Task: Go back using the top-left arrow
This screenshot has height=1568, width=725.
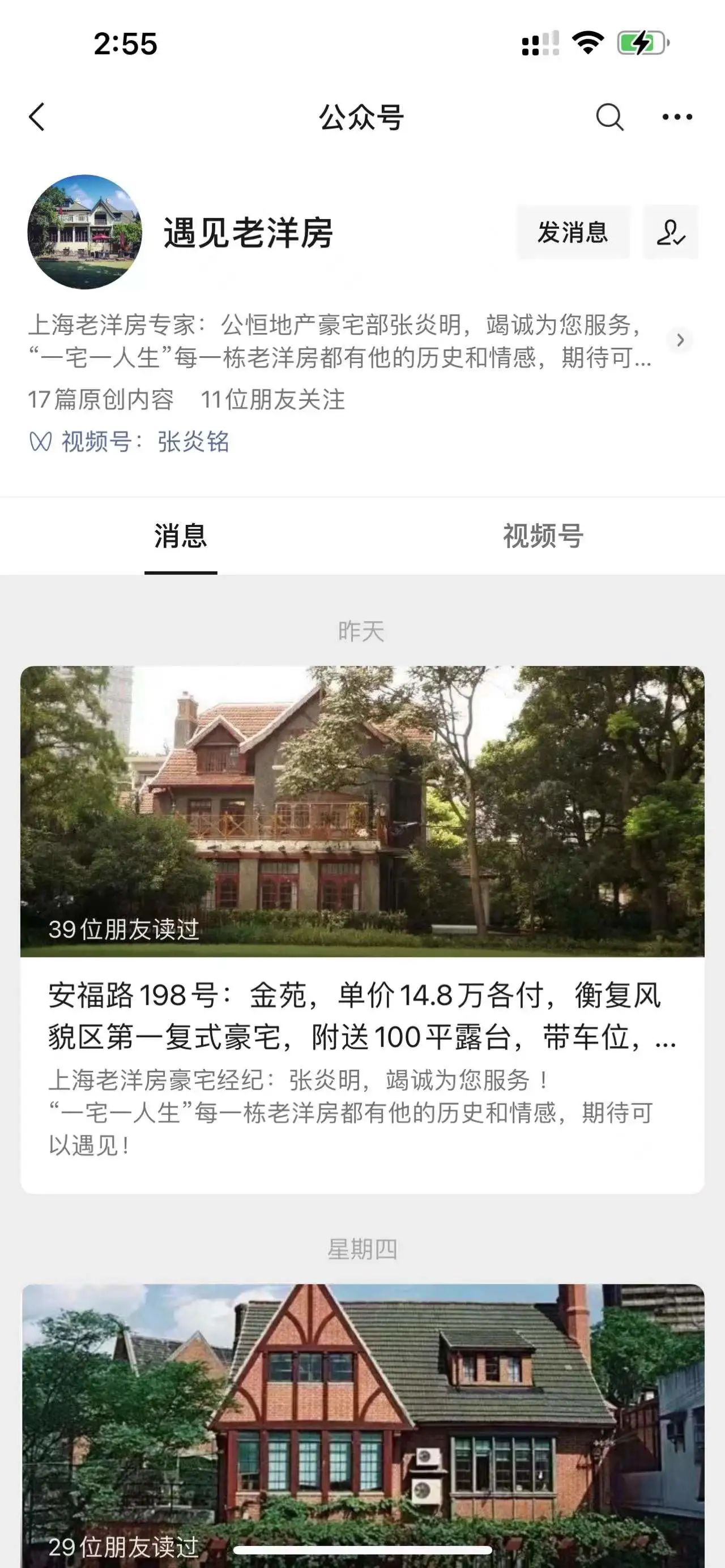Action: [36, 117]
